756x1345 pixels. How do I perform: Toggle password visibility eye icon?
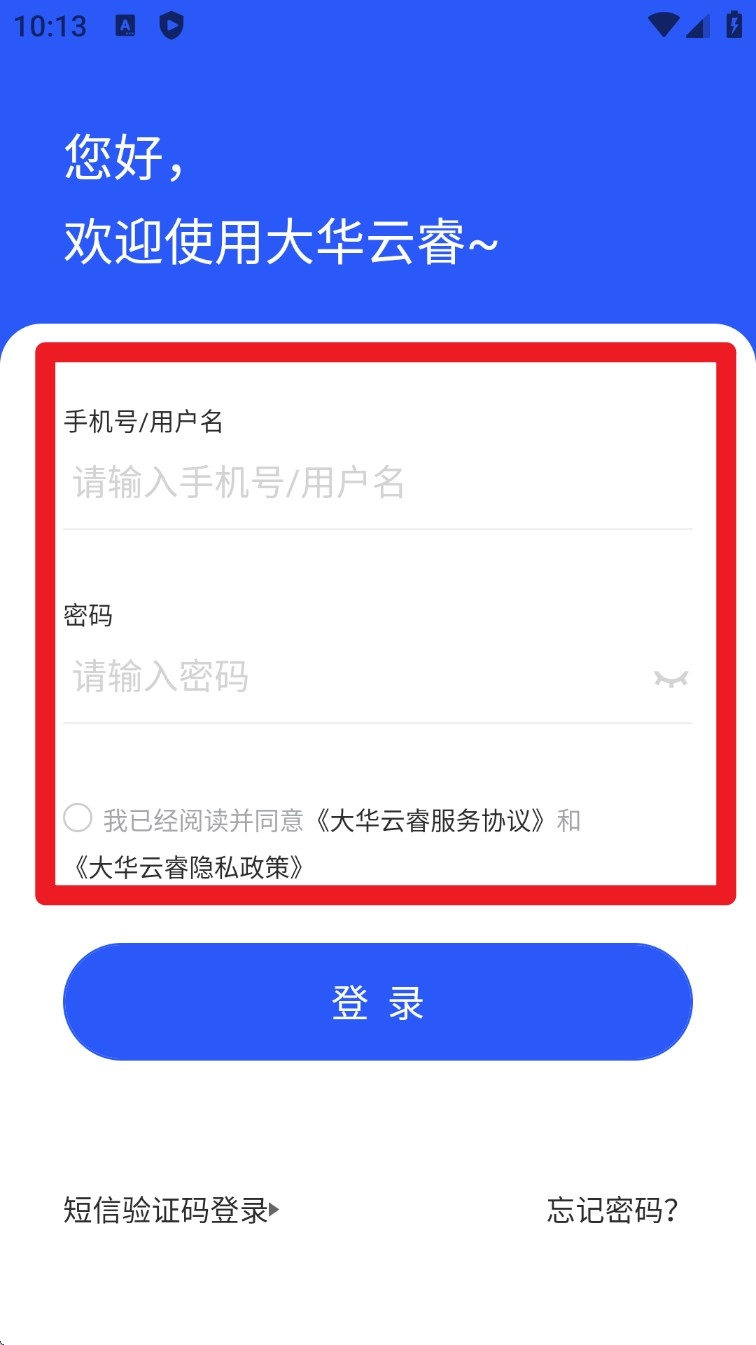pyautogui.click(x=671, y=679)
